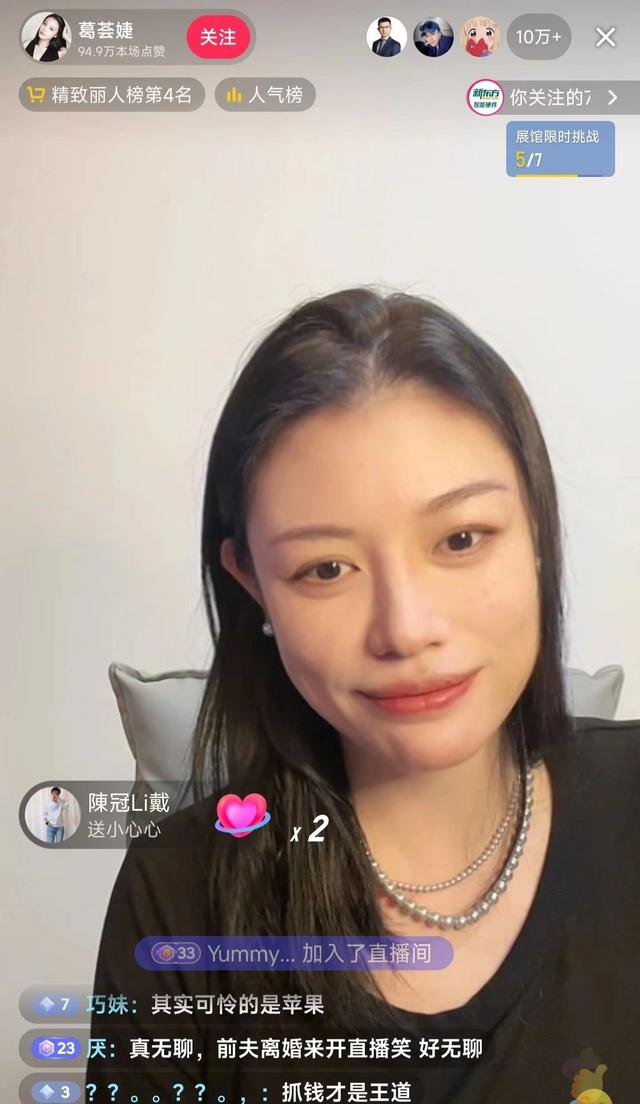Open 精致丽人榜第4名 ranking chip

pyautogui.click(x=112, y=95)
